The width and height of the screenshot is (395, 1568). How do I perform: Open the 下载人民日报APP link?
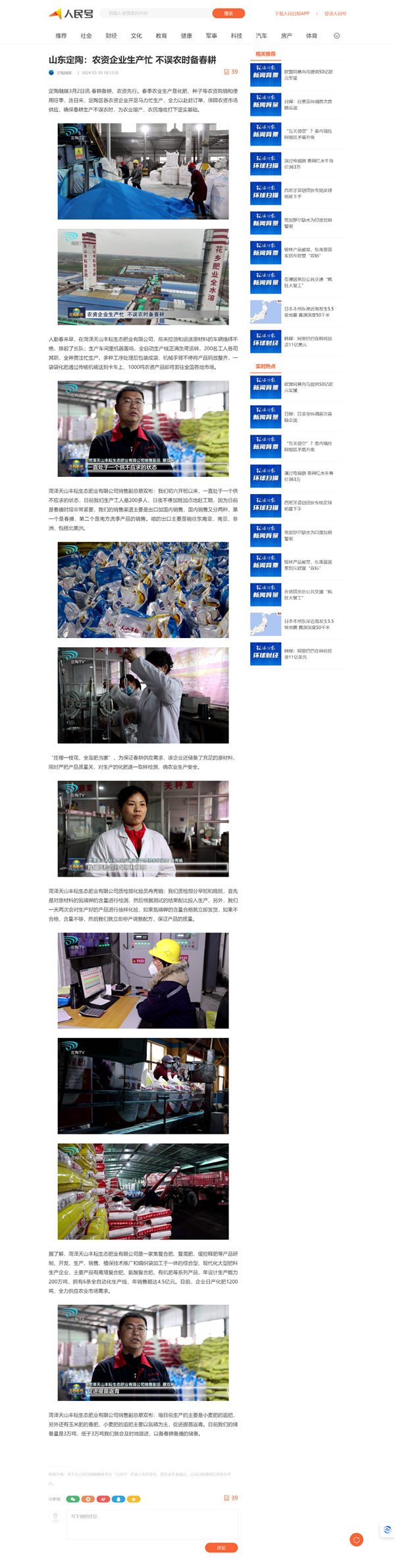(x=292, y=14)
